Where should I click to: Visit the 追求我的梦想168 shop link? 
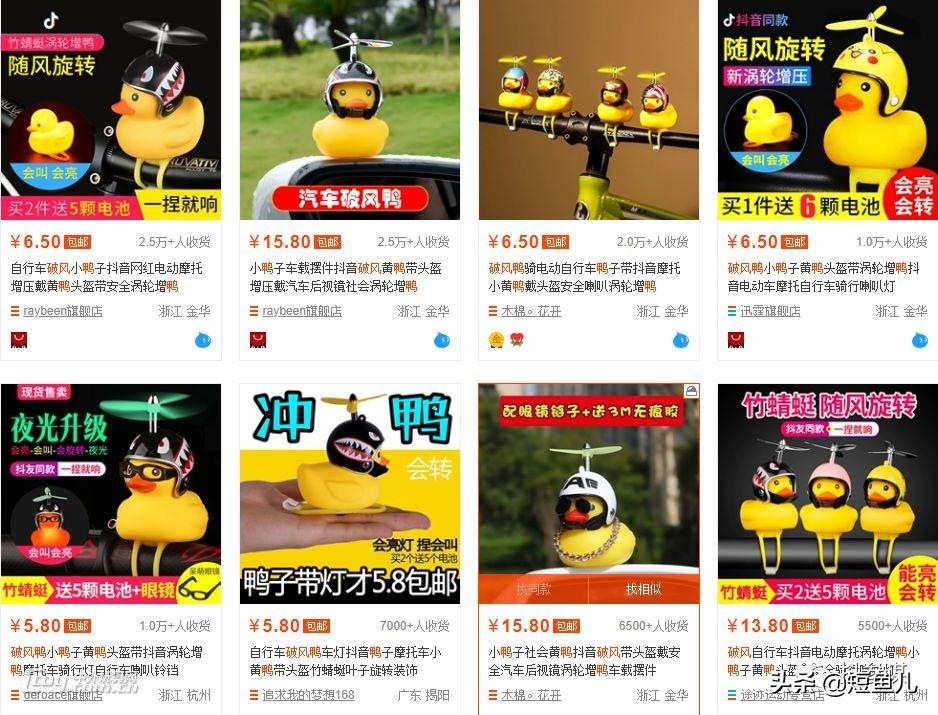coord(308,695)
